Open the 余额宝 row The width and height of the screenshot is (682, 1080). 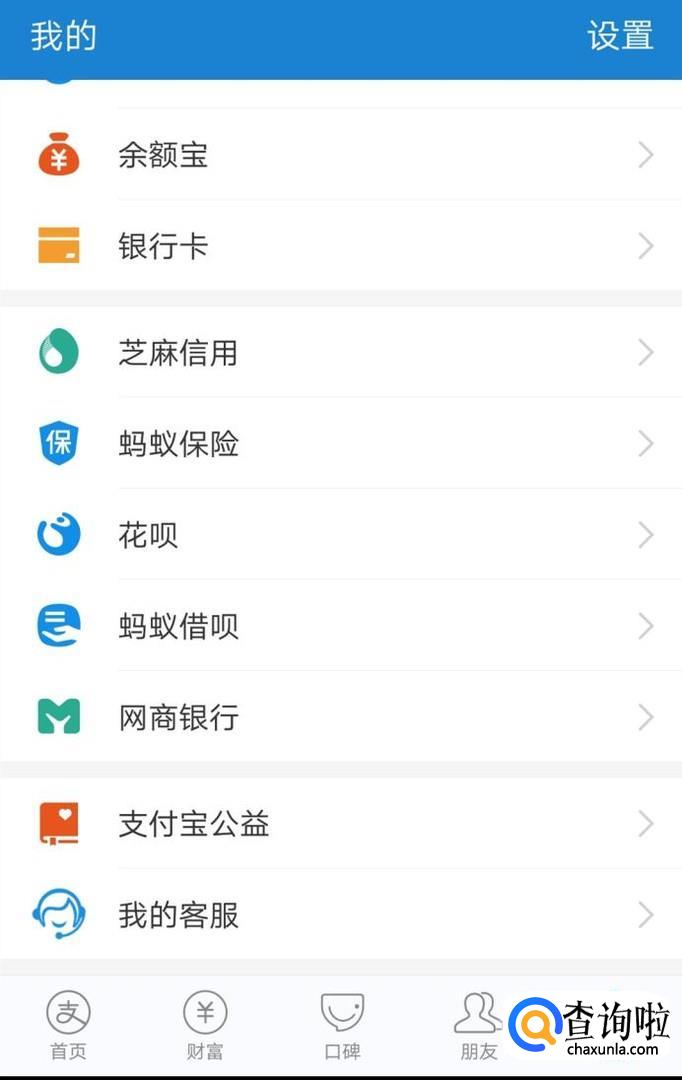point(340,156)
